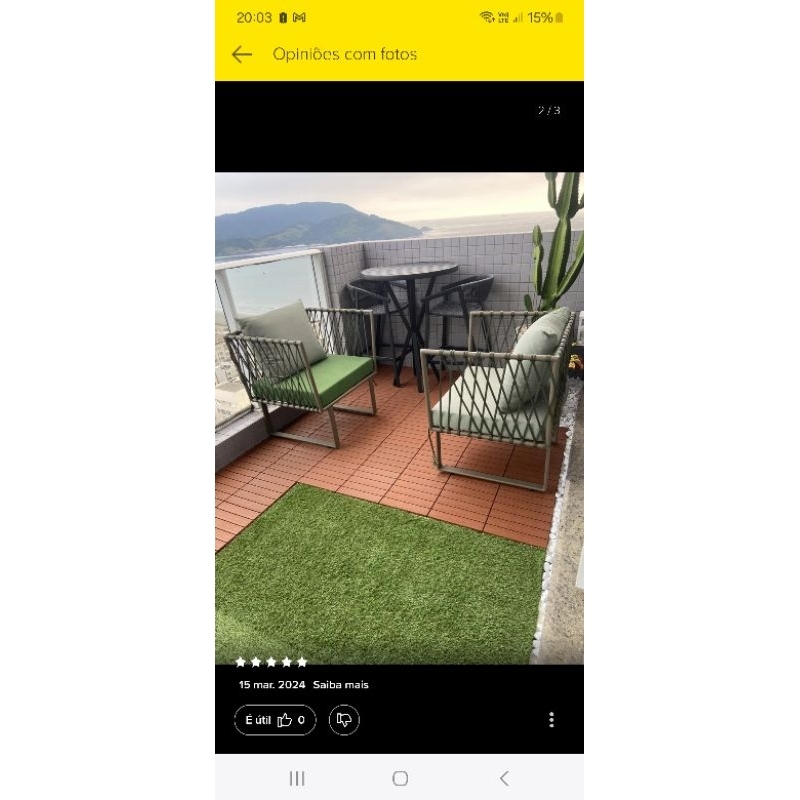Image resolution: width=800 pixels, height=800 pixels.
Task: Open the three-dot options menu
Action: (552, 720)
